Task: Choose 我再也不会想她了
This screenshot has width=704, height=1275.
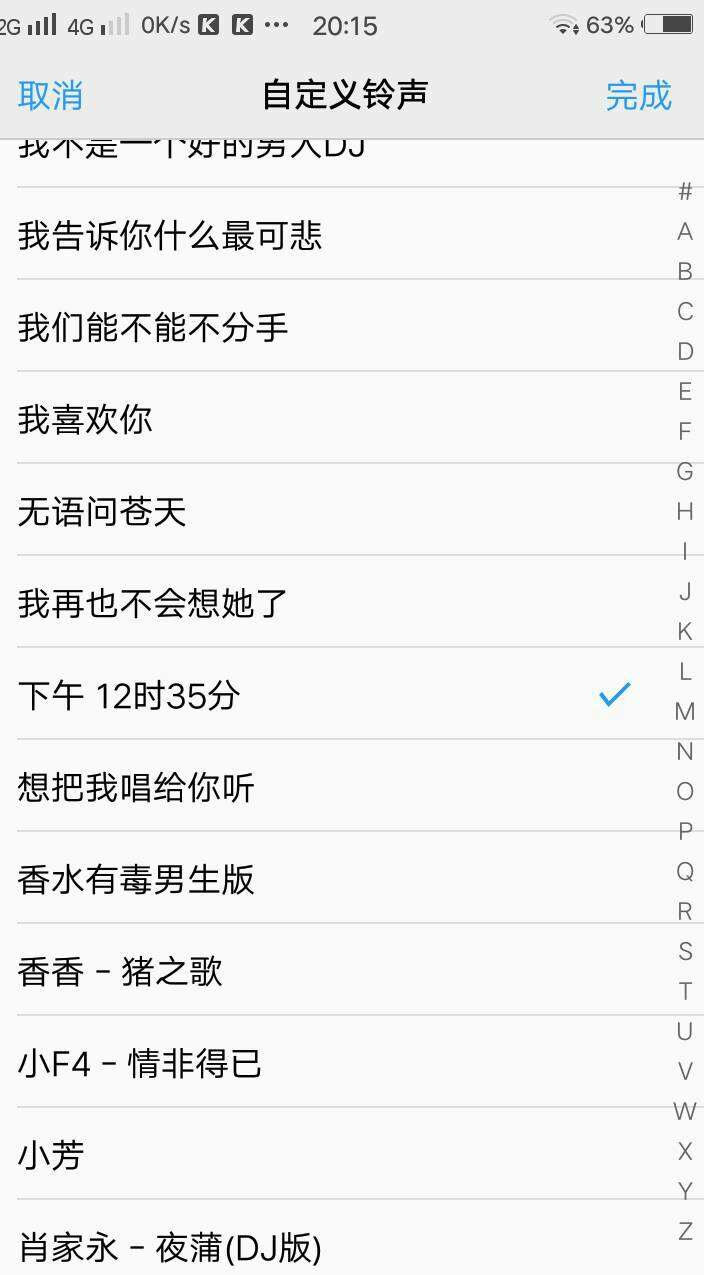Action: click(340, 603)
